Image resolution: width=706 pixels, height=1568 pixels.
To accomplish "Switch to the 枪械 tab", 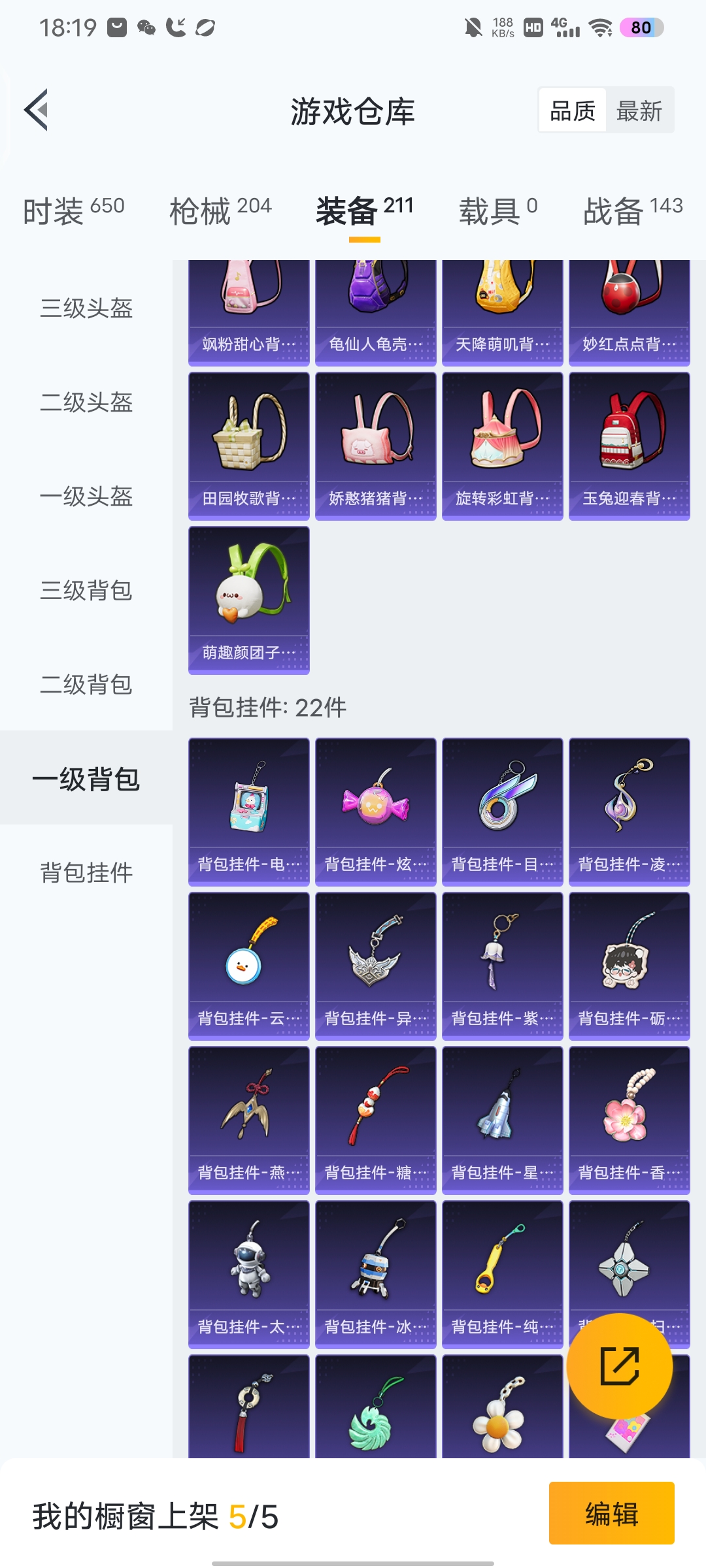I will pyautogui.click(x=220, y=210).
